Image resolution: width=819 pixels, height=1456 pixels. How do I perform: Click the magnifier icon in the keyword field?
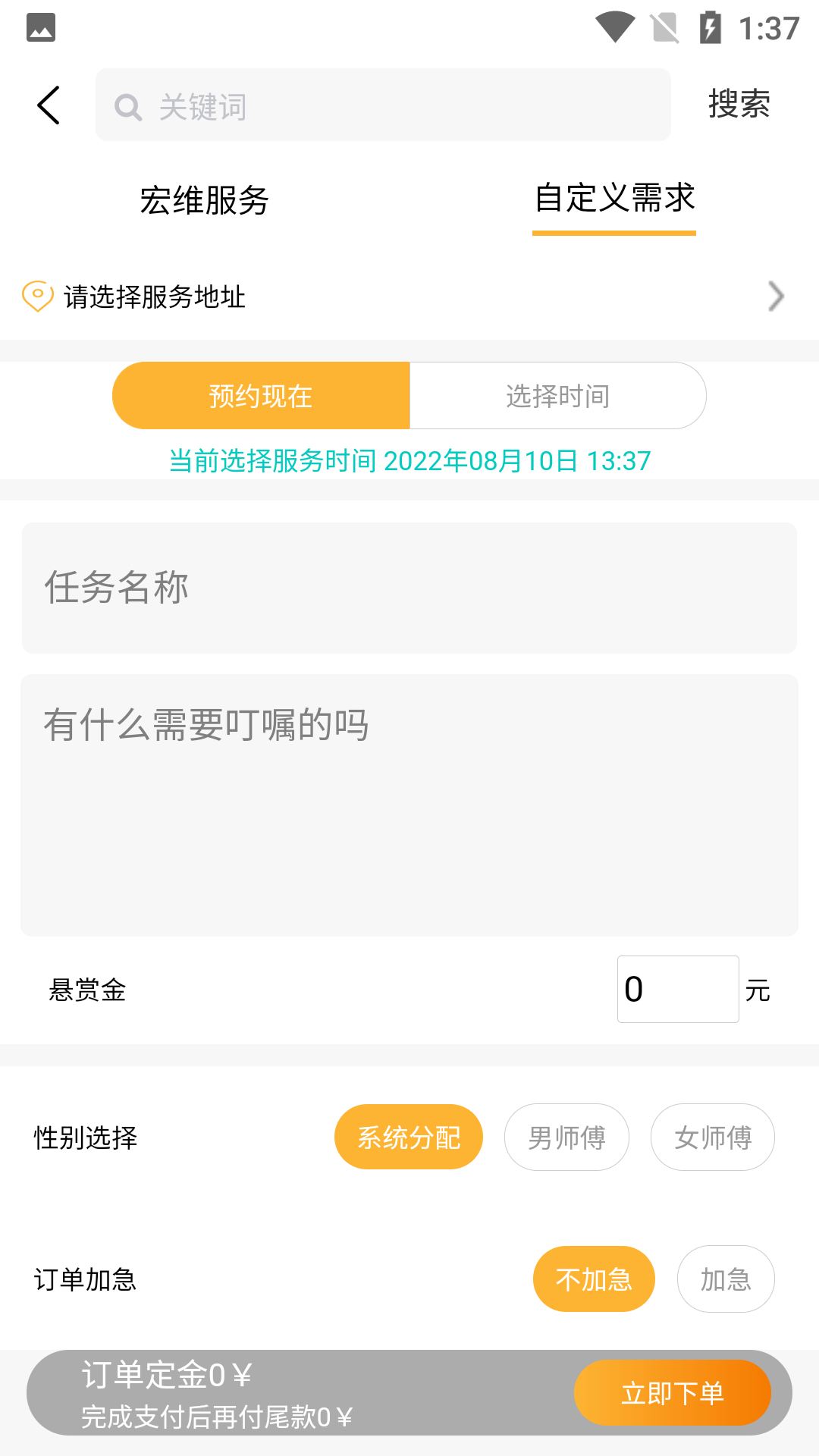(x=127, y=106)
